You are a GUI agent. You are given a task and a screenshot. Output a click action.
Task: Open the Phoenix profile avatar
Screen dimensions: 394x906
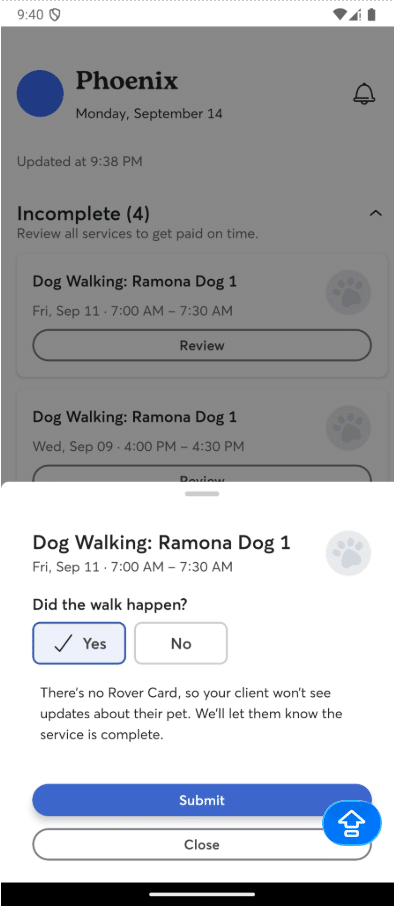pos(40,94)
